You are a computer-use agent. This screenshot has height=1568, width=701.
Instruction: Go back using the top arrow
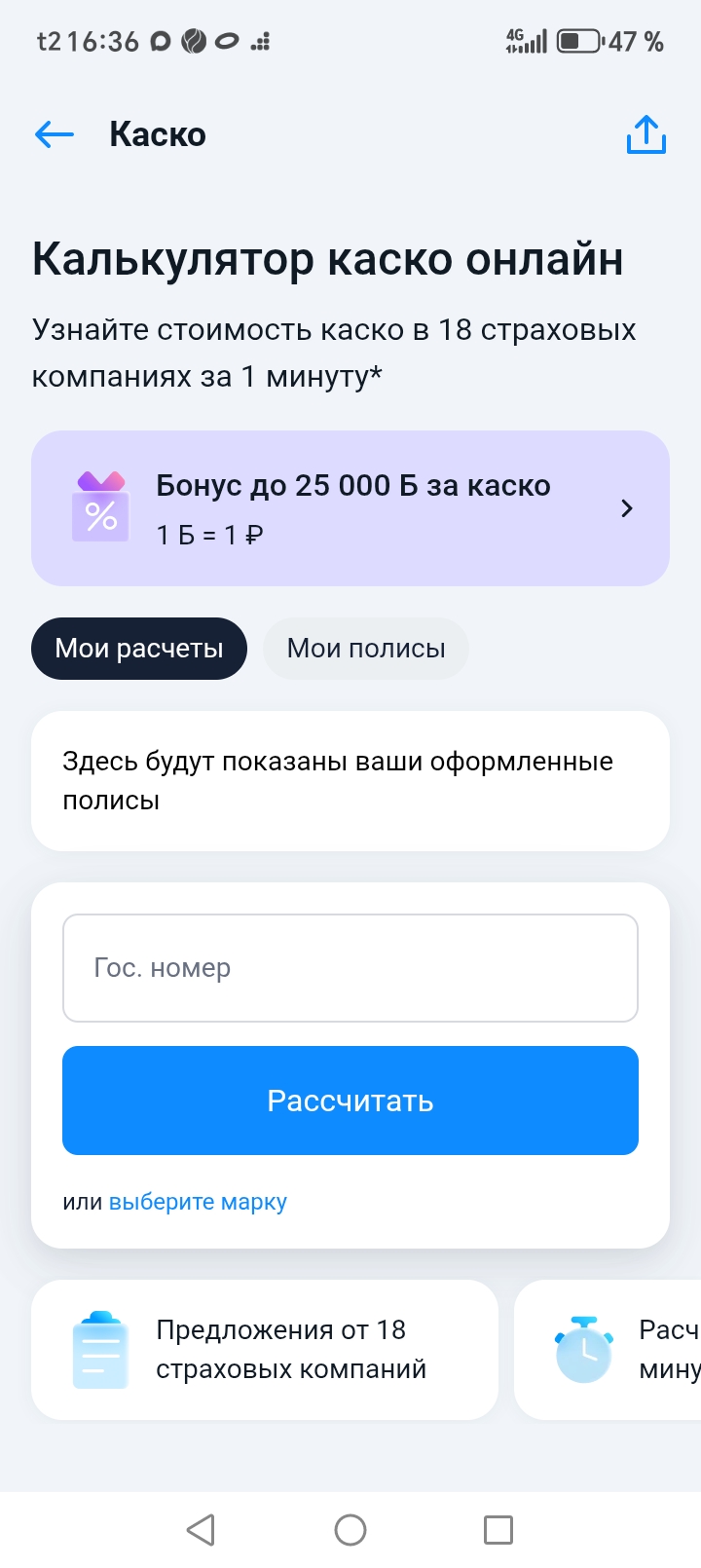(55, 134)
